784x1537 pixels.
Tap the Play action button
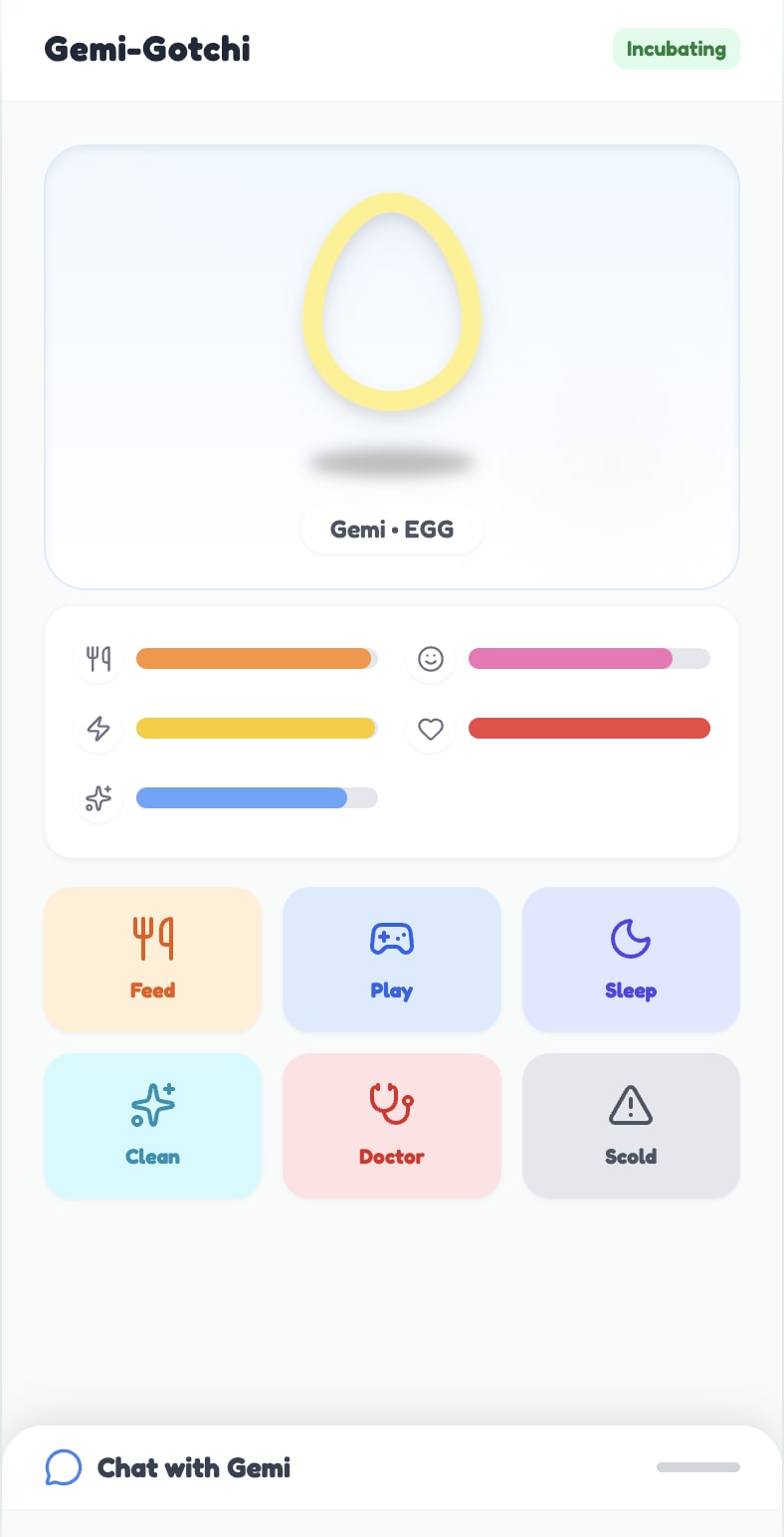(391, 959)
